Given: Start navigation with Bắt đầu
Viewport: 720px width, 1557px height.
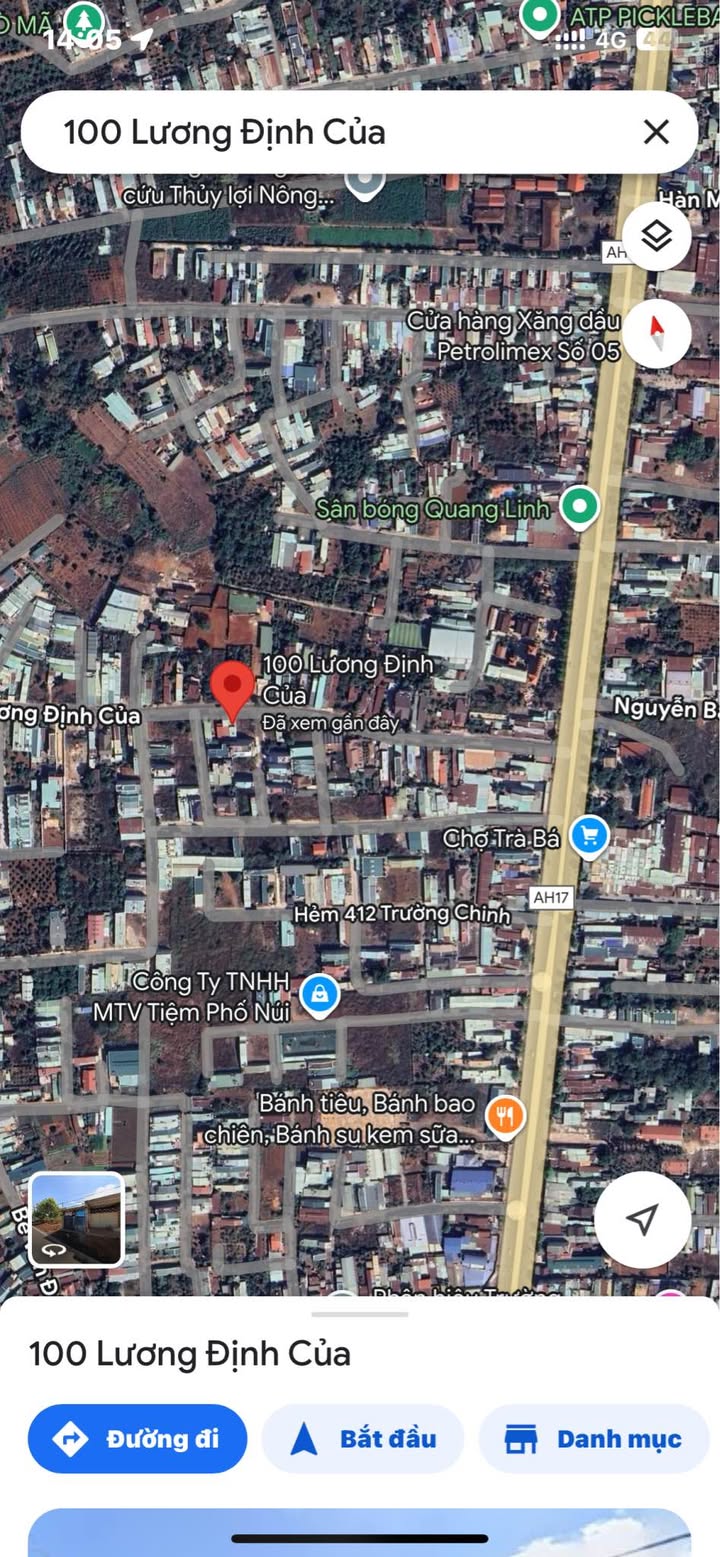Looking at the screenshot, I should [363, 1439].
